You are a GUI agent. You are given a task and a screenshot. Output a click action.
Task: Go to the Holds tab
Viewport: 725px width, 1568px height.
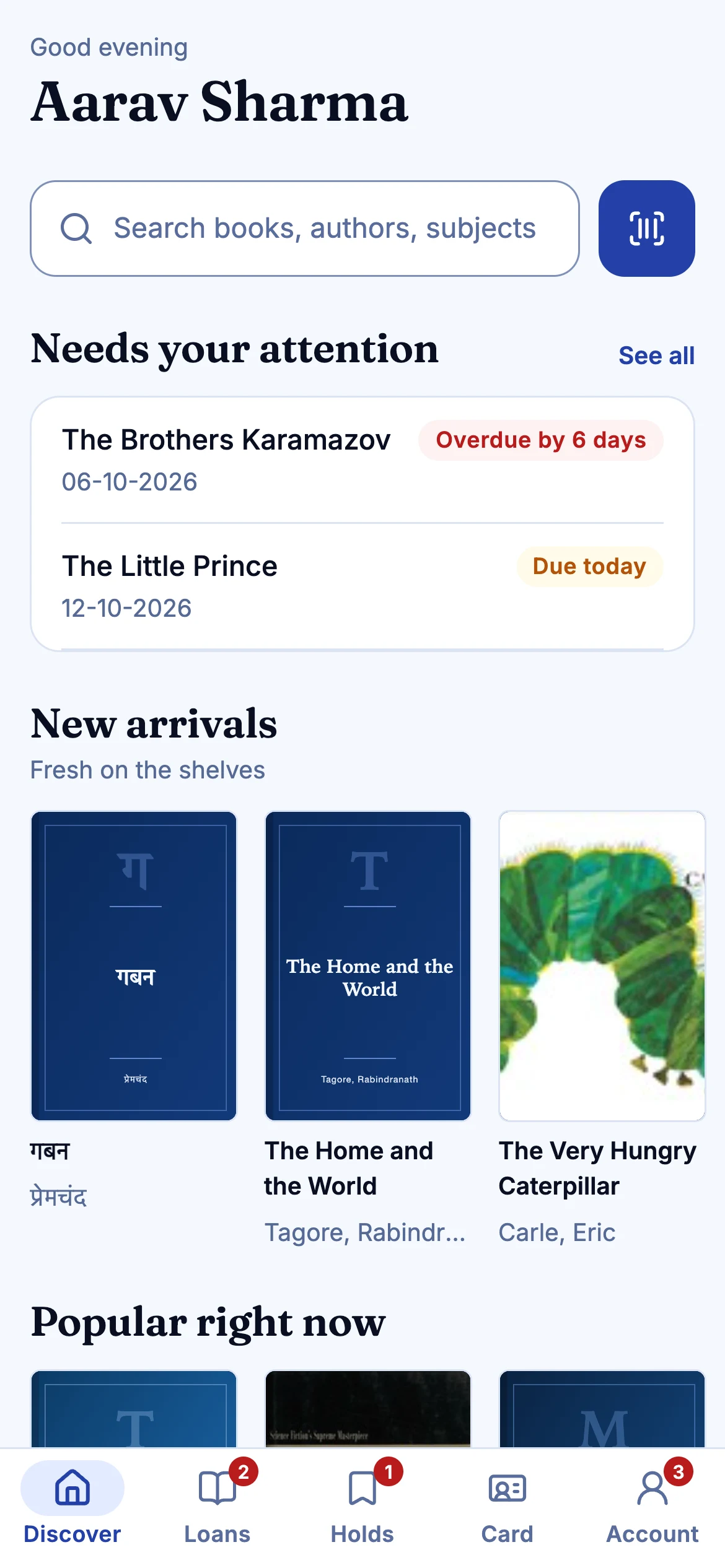[x=362, y=1504]
